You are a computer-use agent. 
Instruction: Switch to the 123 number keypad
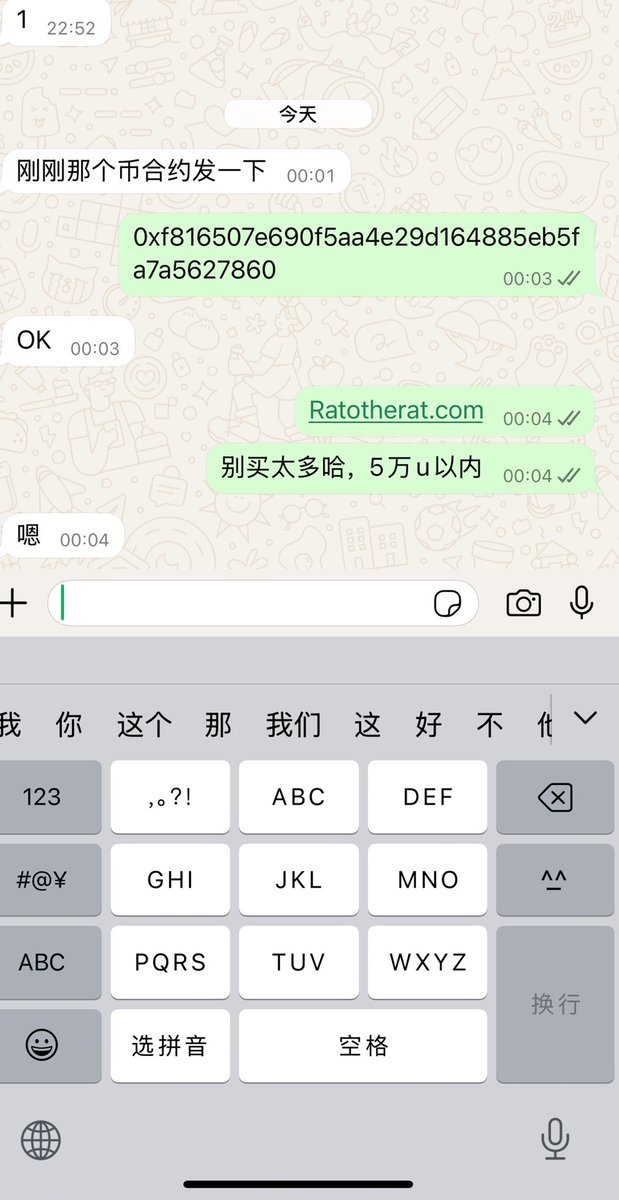tap(42, 797)
